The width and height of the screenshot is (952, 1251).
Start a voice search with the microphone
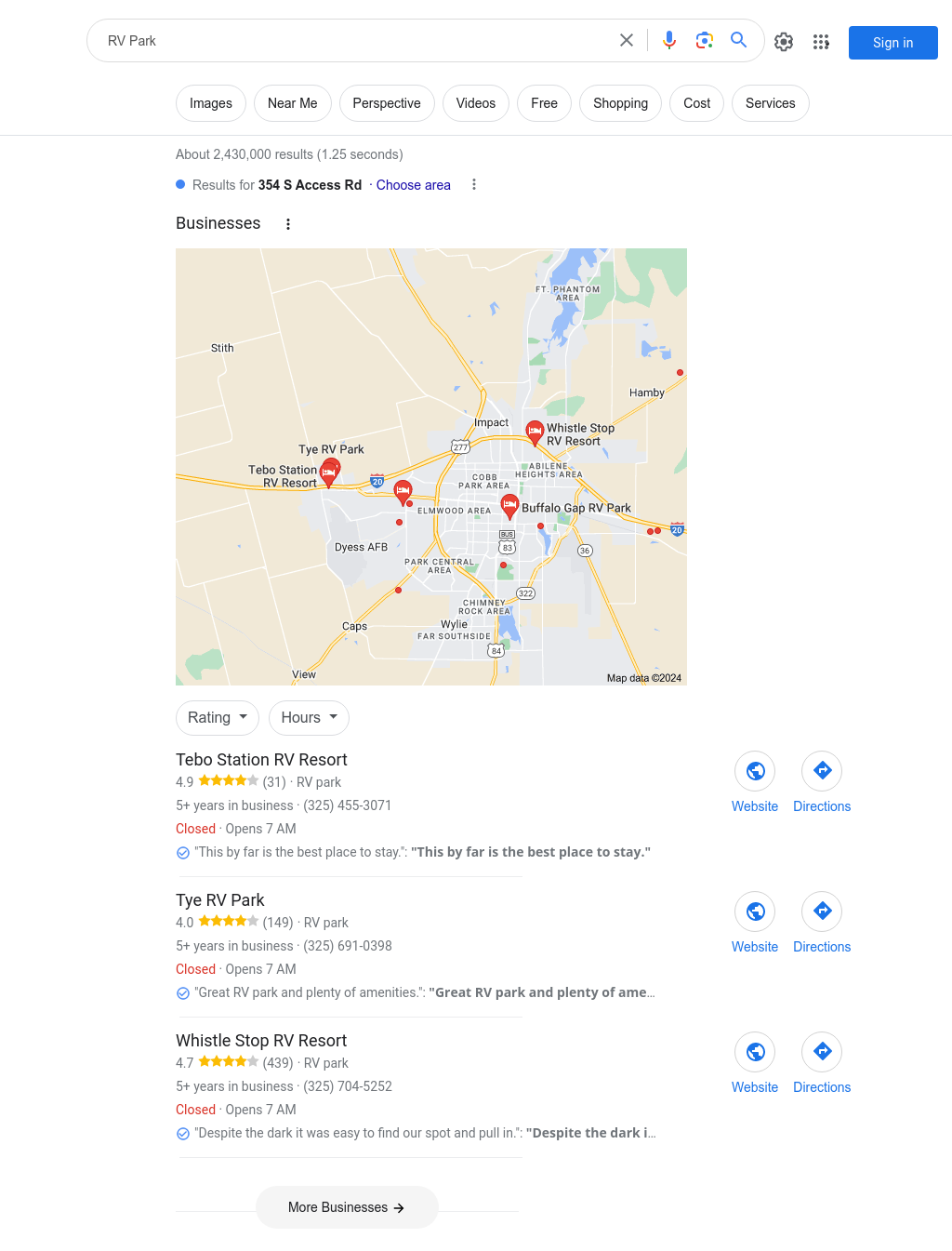click(669, 41)
